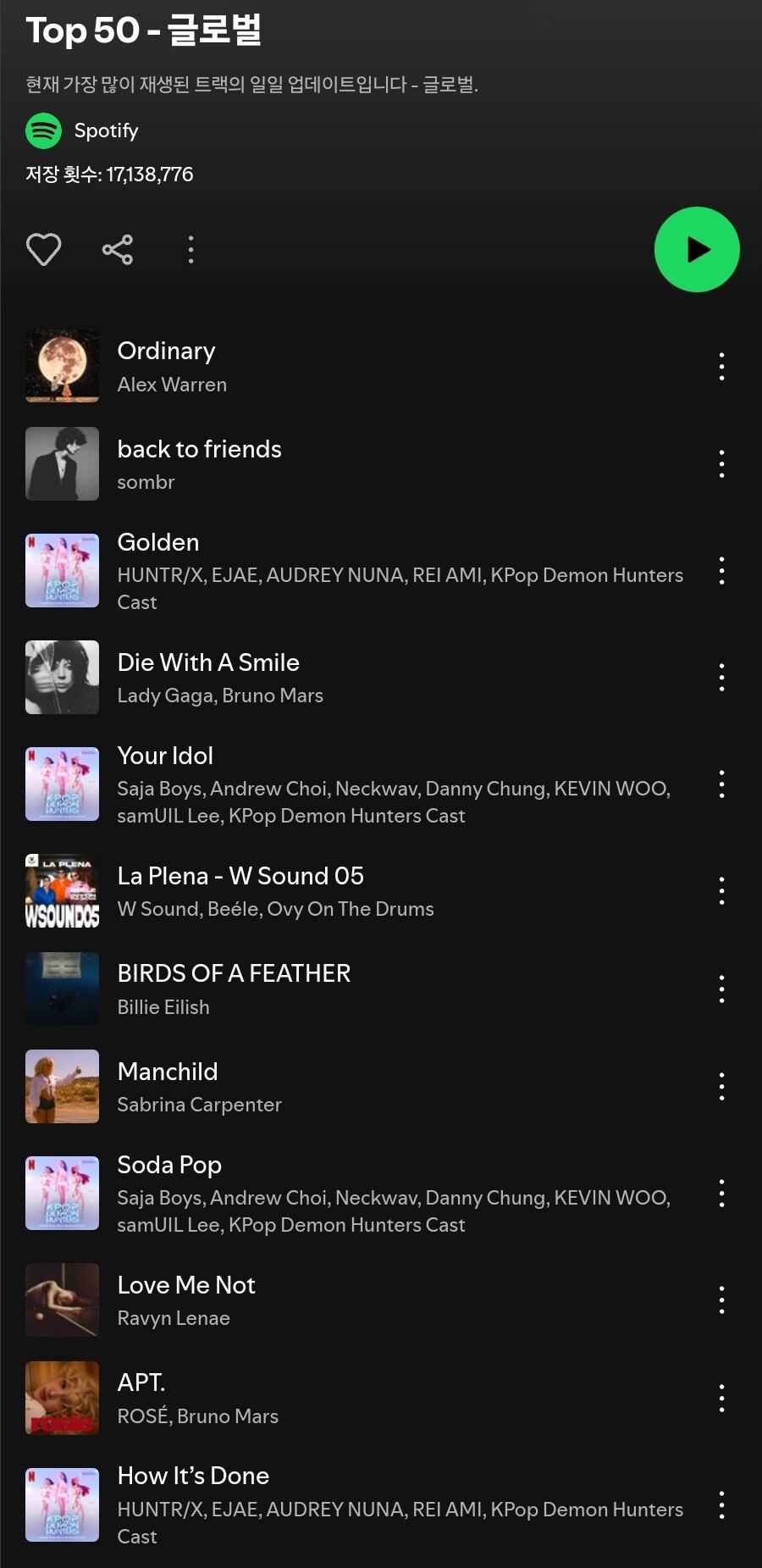The image size is (762, 1568).
Task: Start playing the Top 50 playlist
Action: (696, 250)
